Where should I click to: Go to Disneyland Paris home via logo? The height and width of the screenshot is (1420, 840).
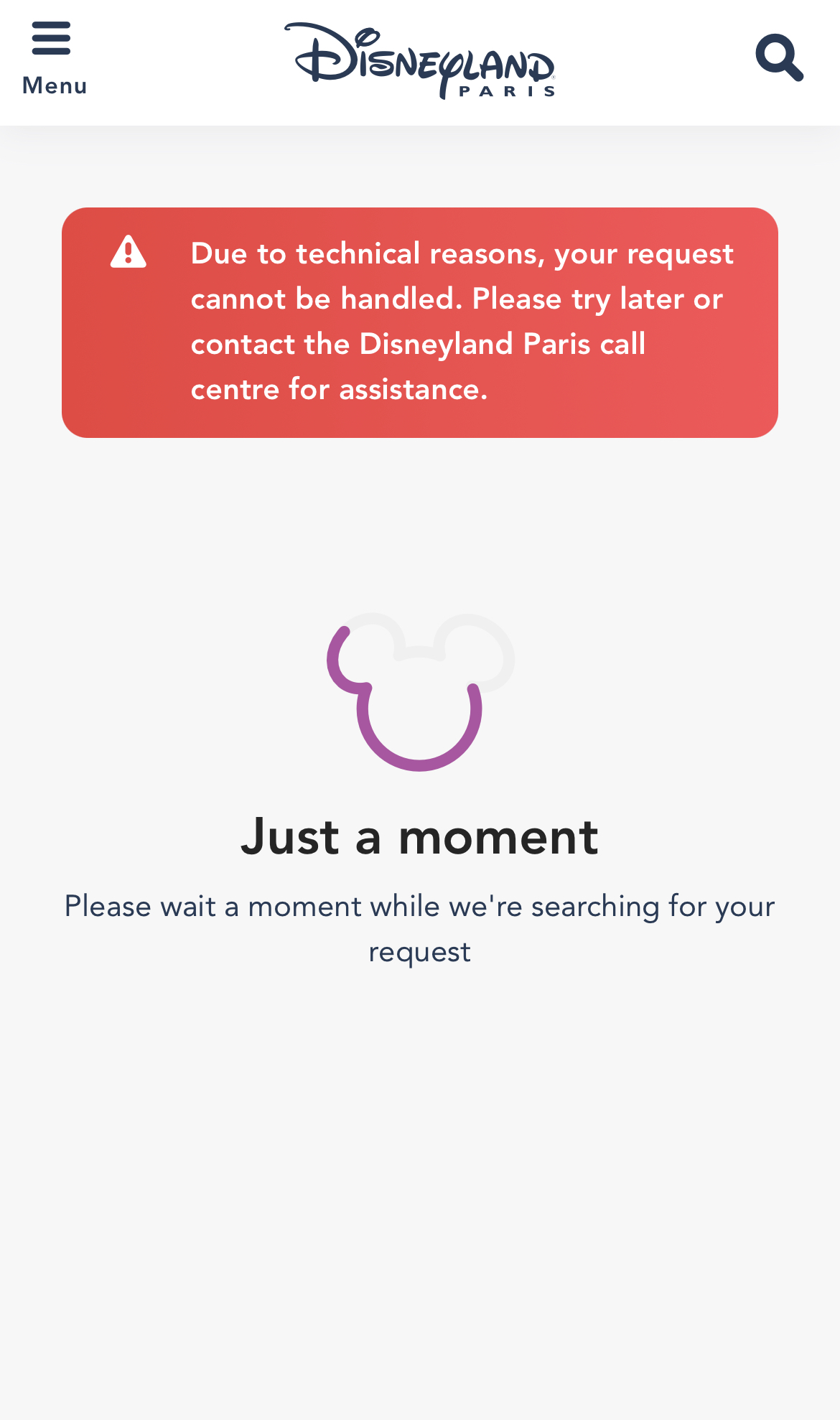coord(420,60)
